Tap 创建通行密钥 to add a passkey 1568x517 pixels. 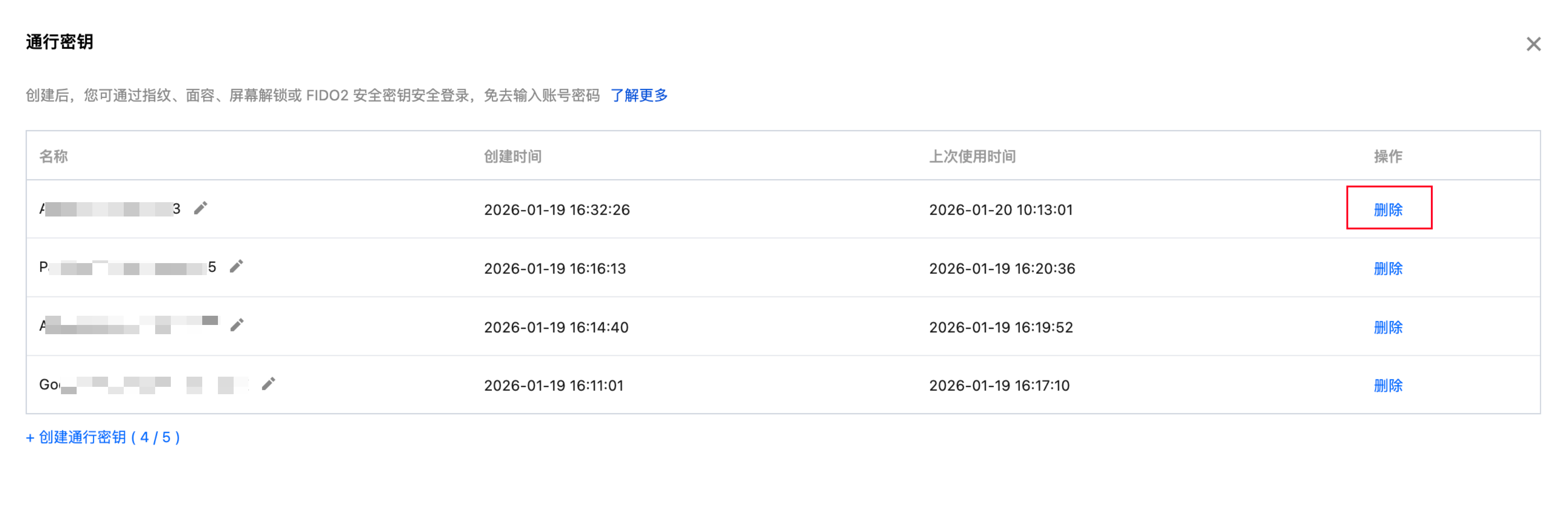pos(103,437)
